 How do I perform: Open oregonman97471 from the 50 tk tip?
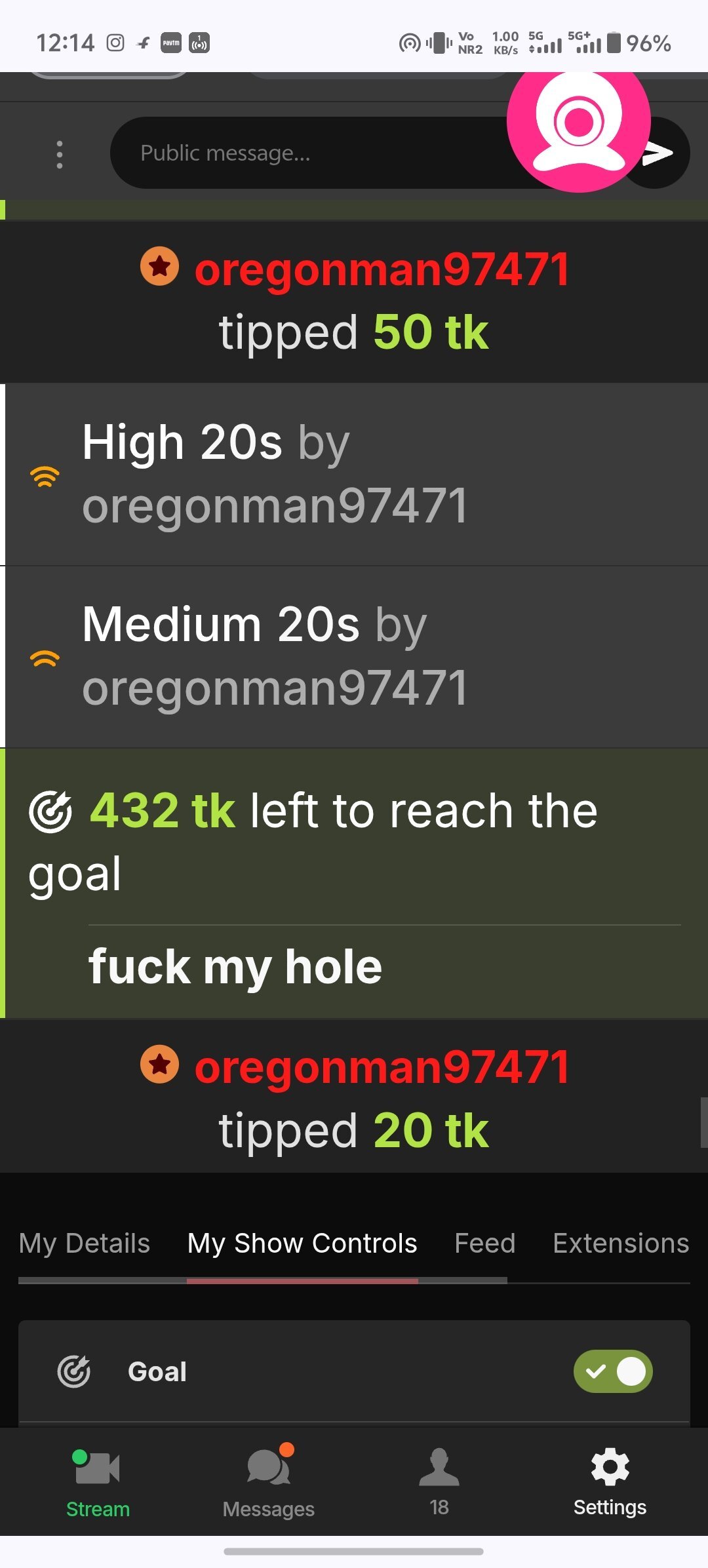point(382,270)
